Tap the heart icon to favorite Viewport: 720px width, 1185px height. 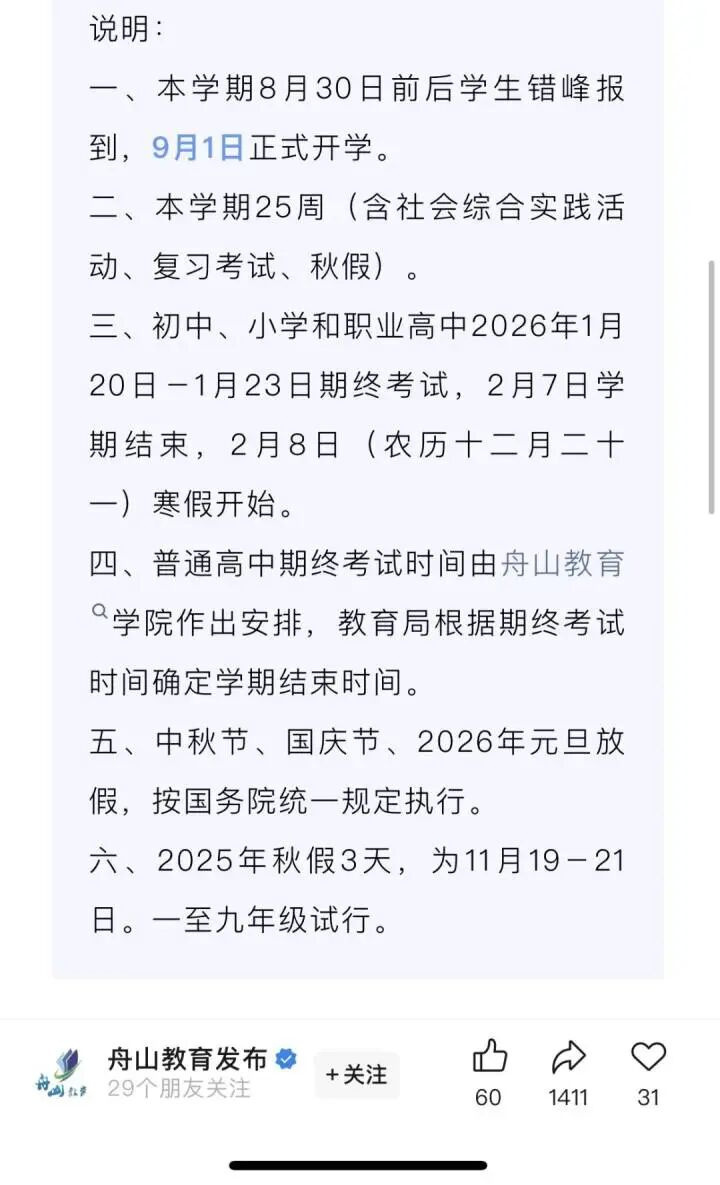pos(648,1057)
